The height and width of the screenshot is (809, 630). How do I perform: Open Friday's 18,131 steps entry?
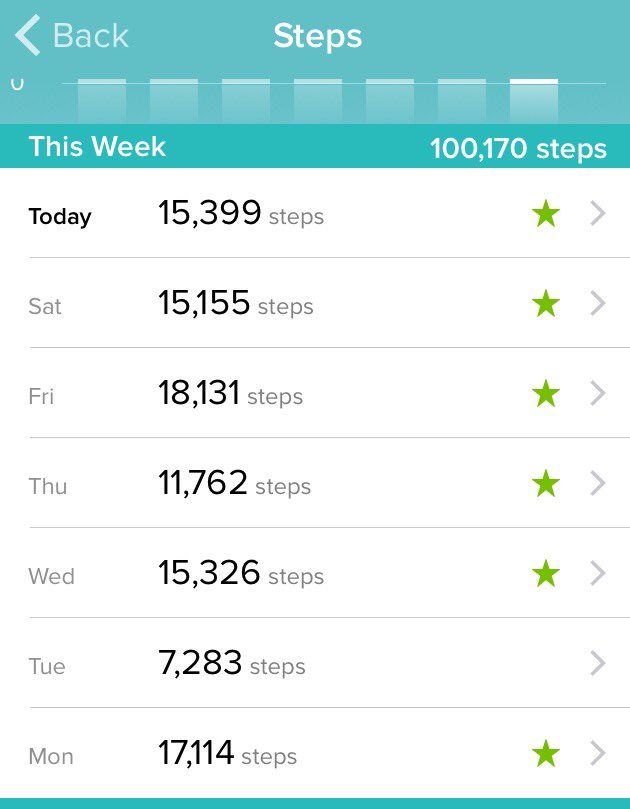315,394
